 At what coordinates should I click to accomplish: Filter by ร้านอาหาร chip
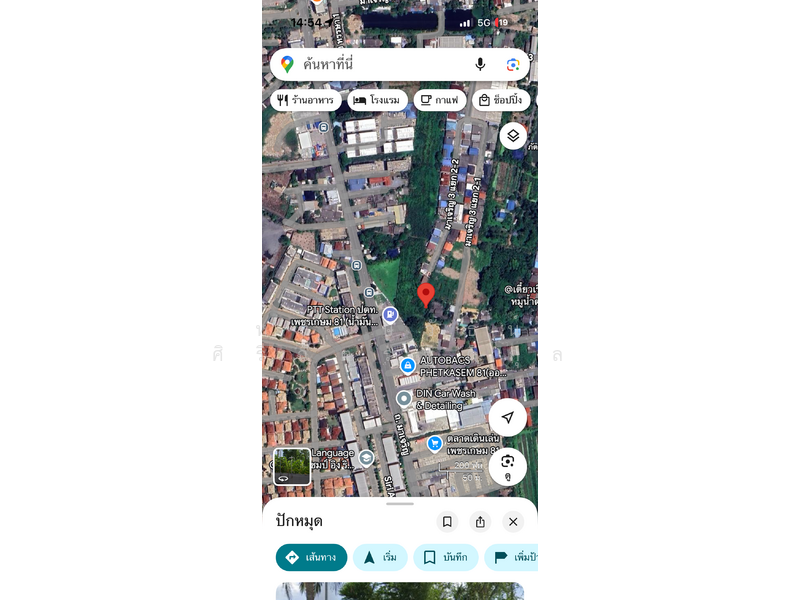coord(306,100)
